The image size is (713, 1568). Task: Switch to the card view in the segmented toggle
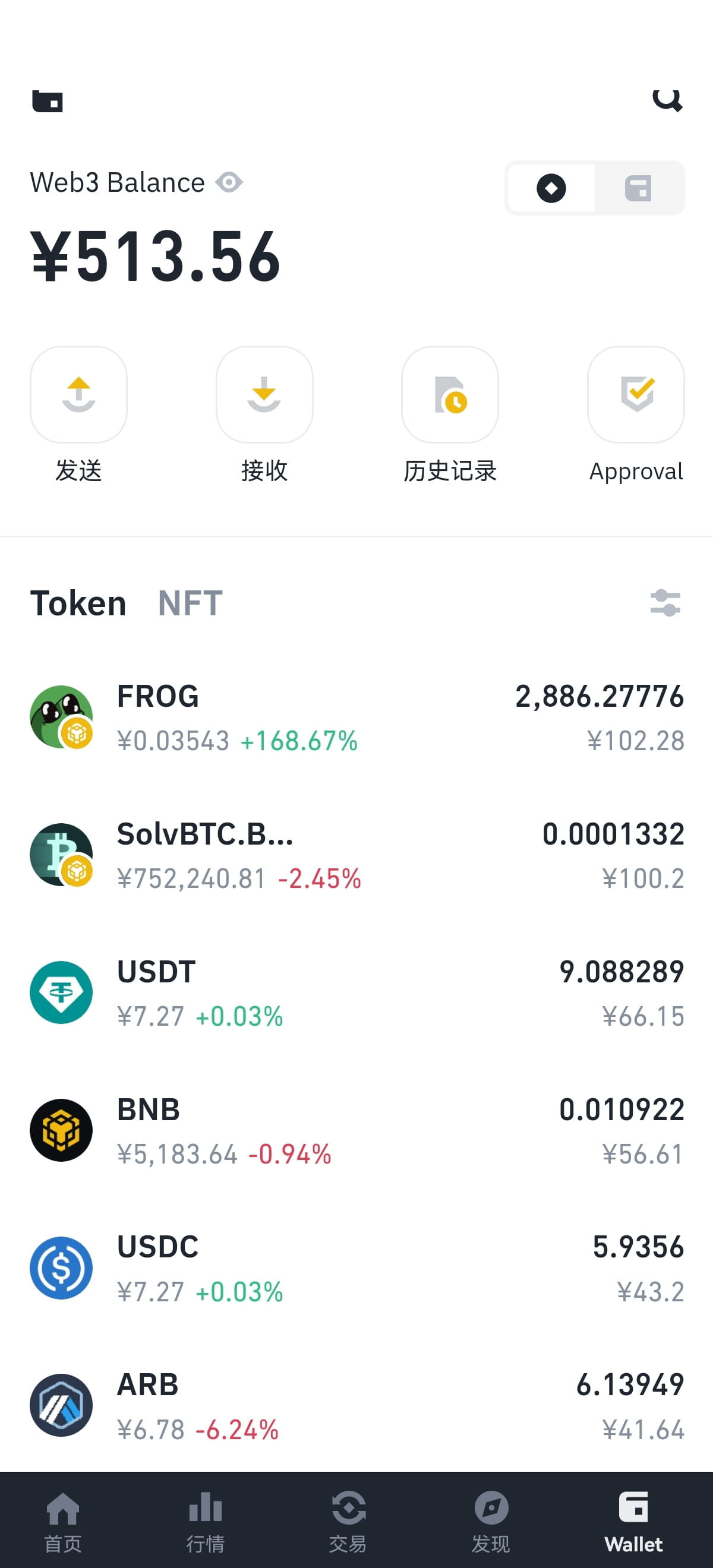point(638,189)
